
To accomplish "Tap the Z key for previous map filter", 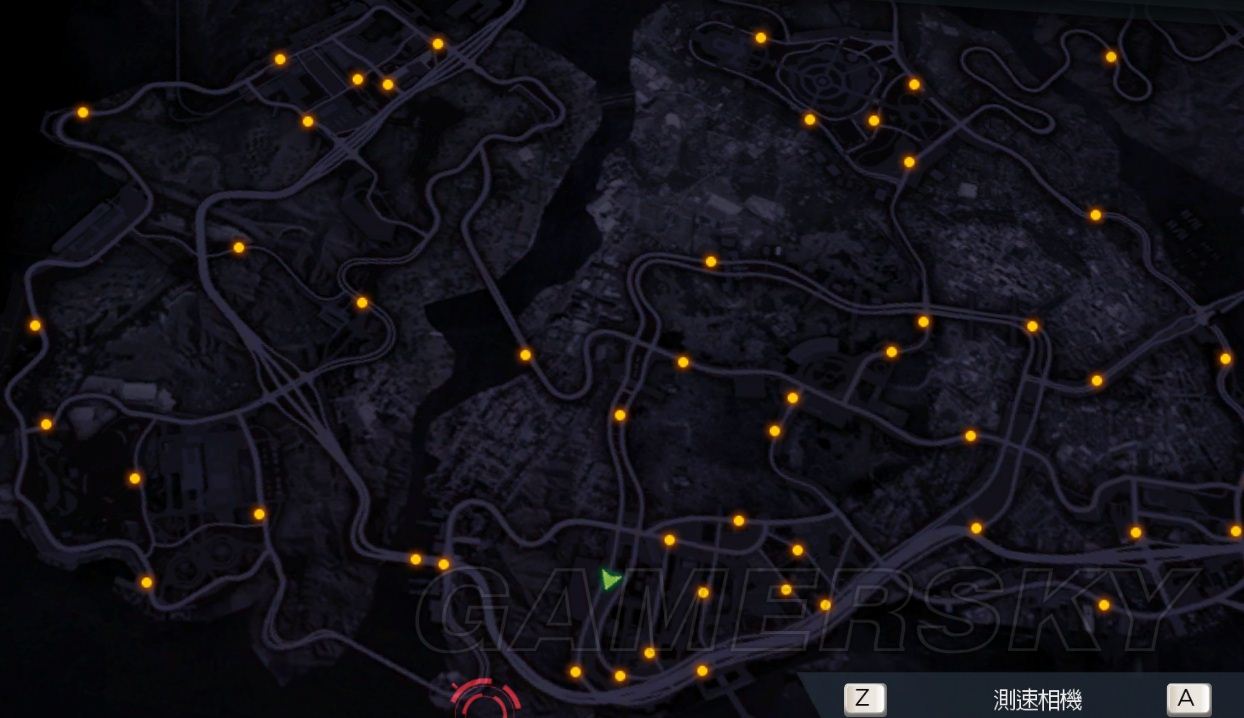I will (x=865, y=699).
